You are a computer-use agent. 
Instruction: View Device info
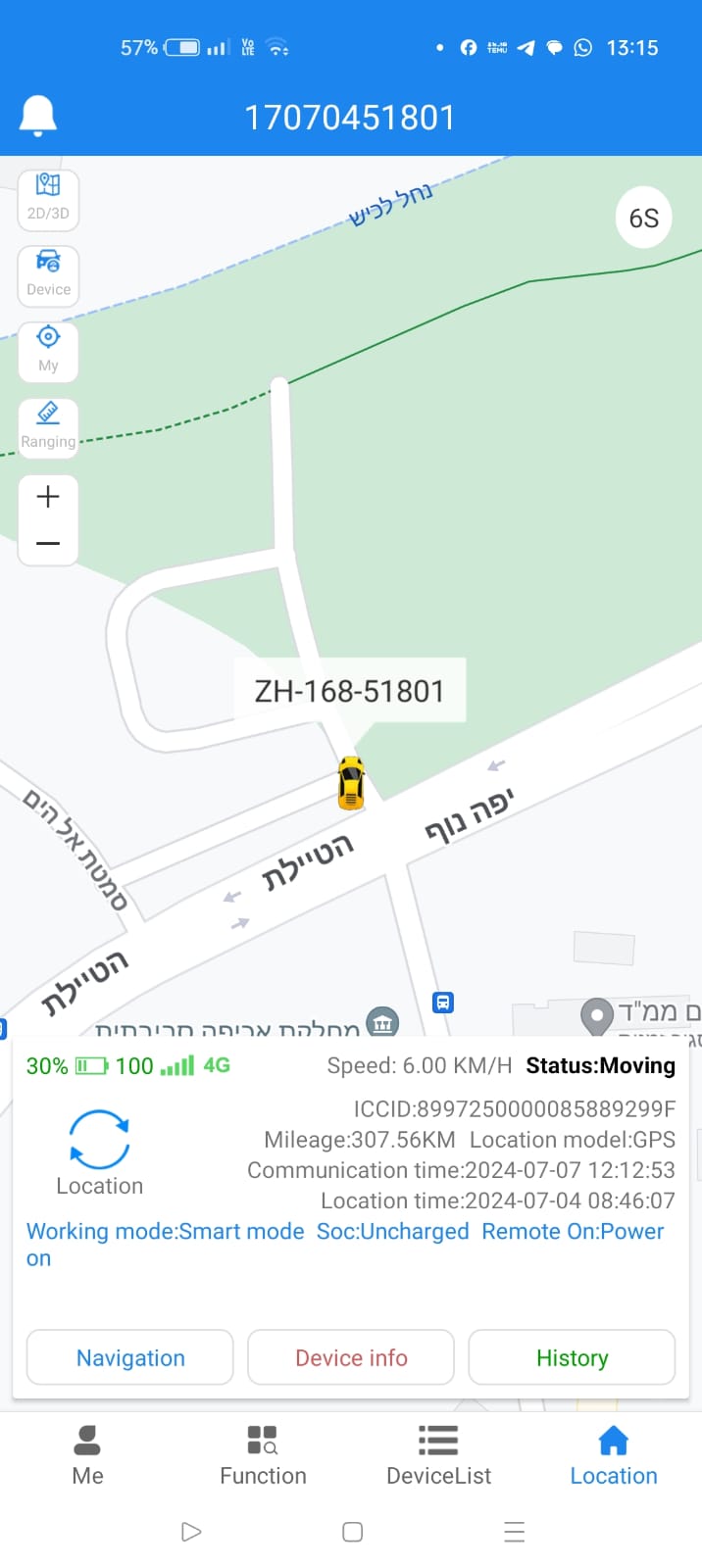pyautogui.click(x=351, y=1357)
